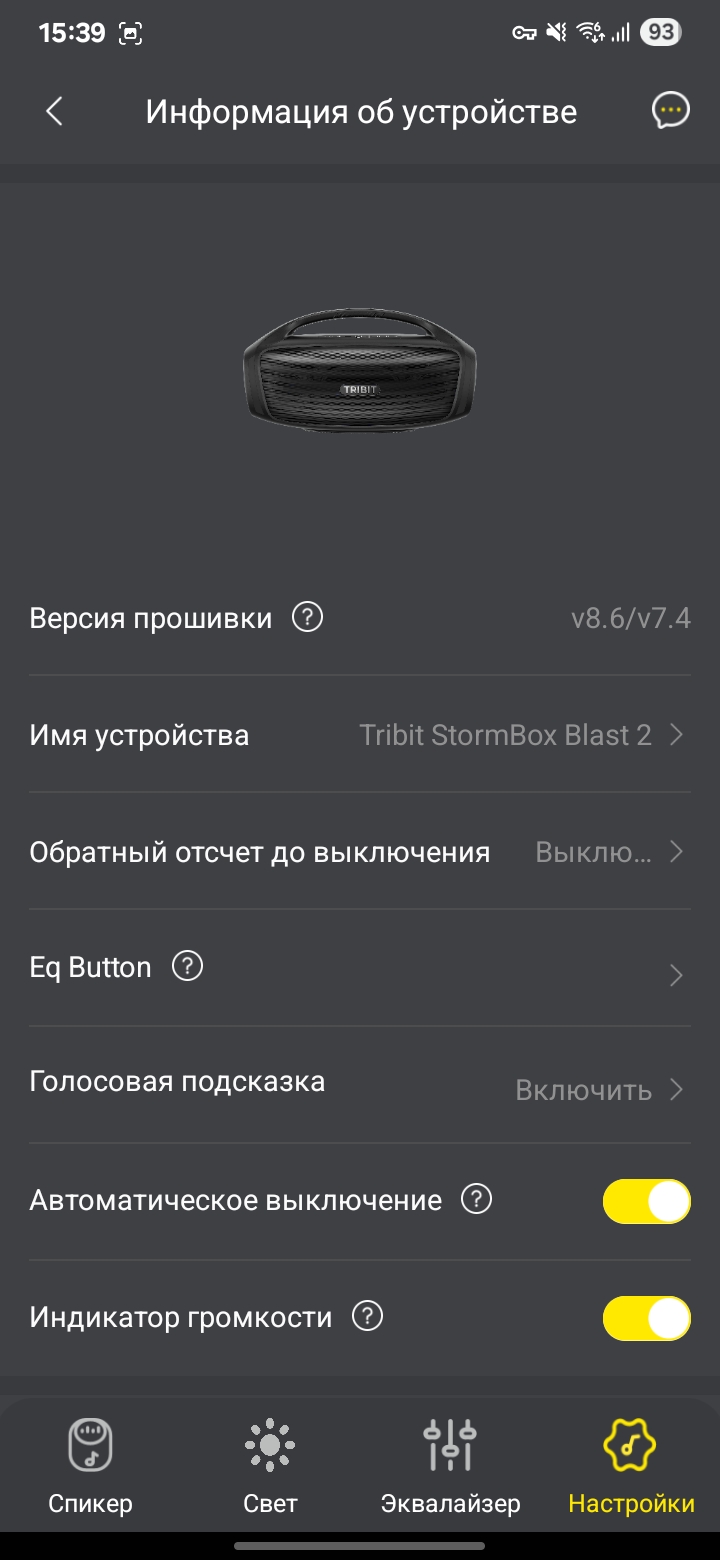The height and width of the screenshot is (1560, 720).
Task: Disable the Автоматическое выключение switch
Action: (x=646, y=1201)
